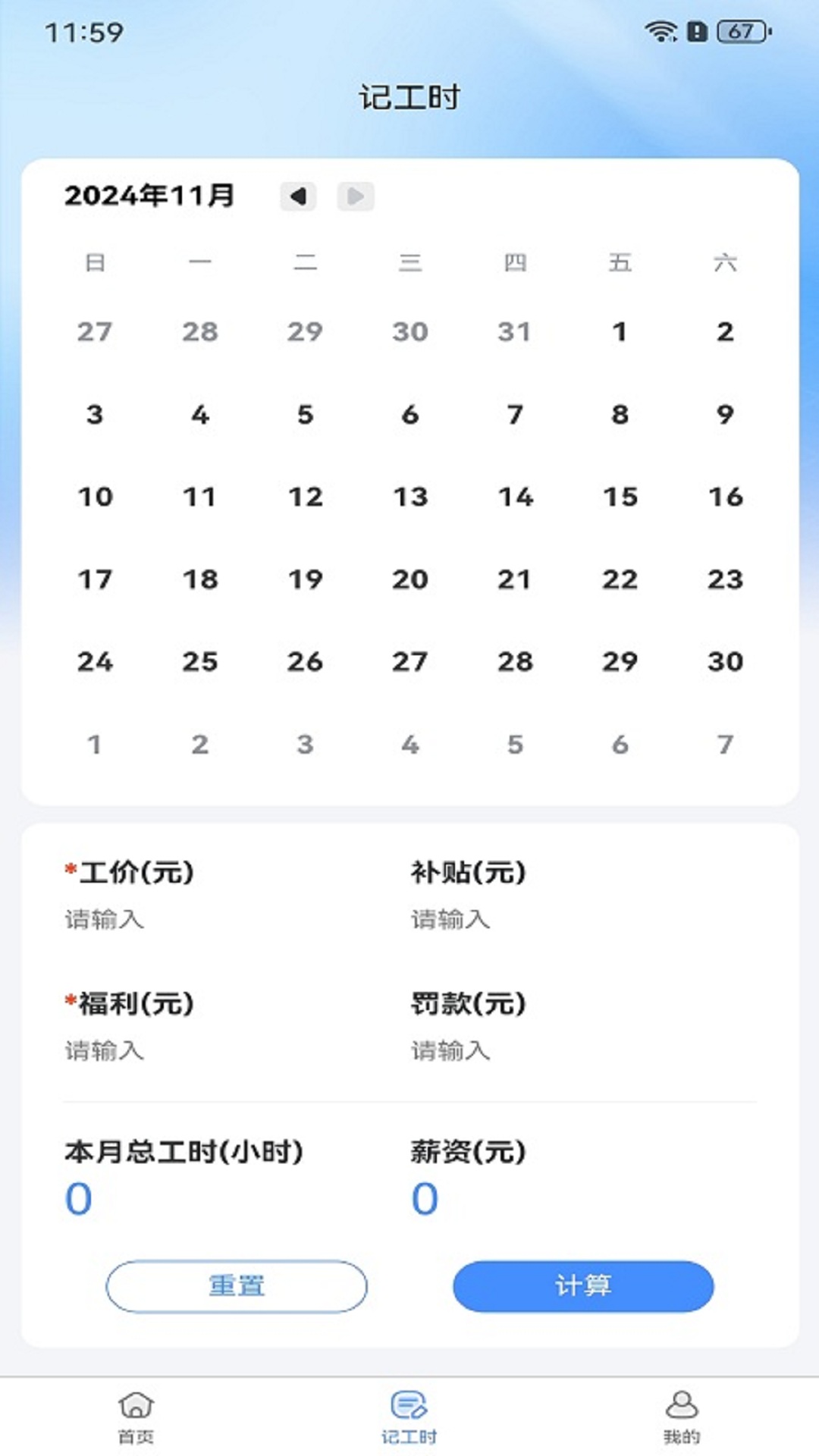Tap the 重置 reset button
Image resolution: width=819 pixels, height=1456 pixels.
click(237, 1286)
